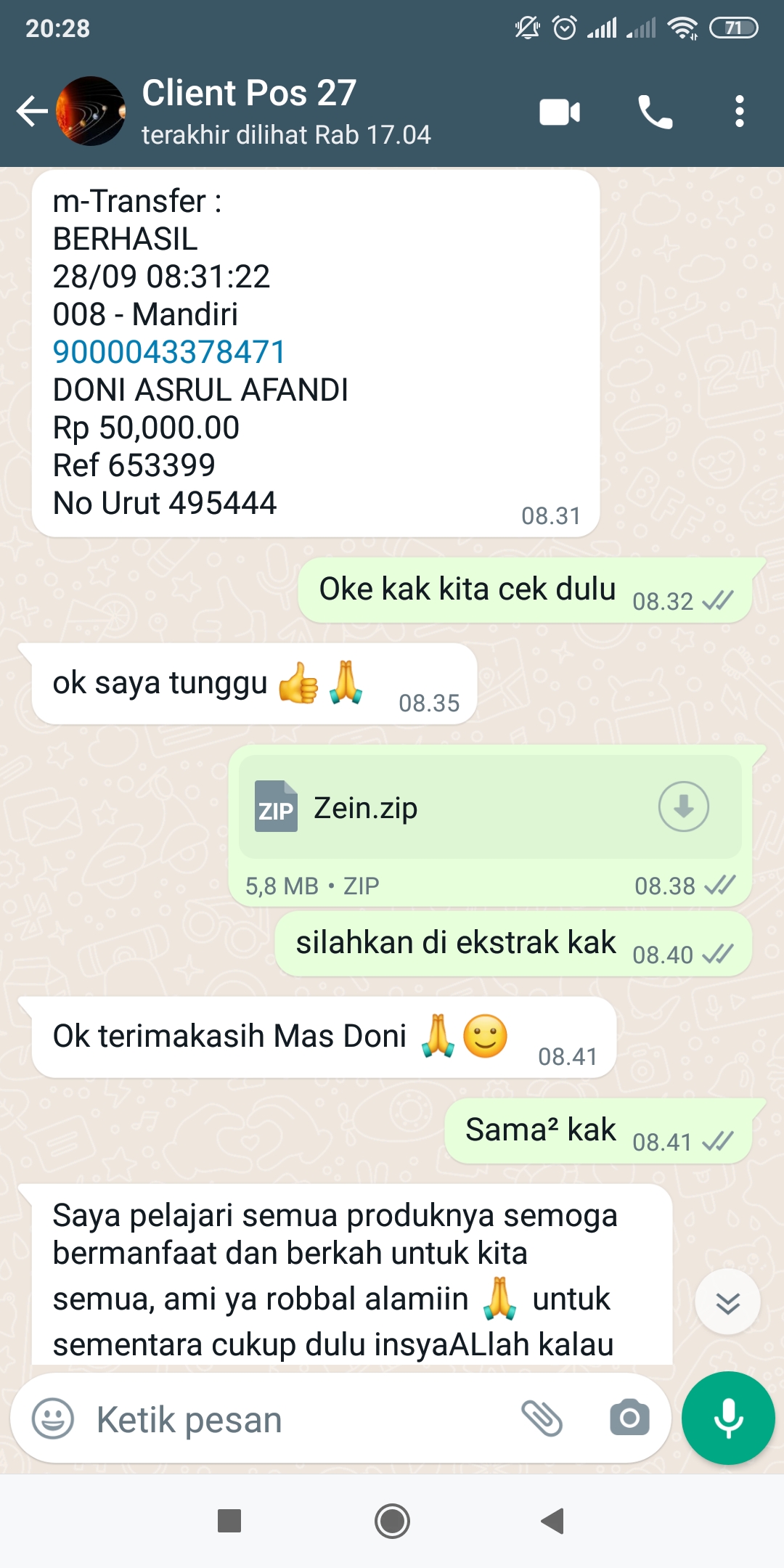Screen dimensions: 784x1568
Task: Attach a file with the paperclip icon
Action: [x=542, y=1418]
